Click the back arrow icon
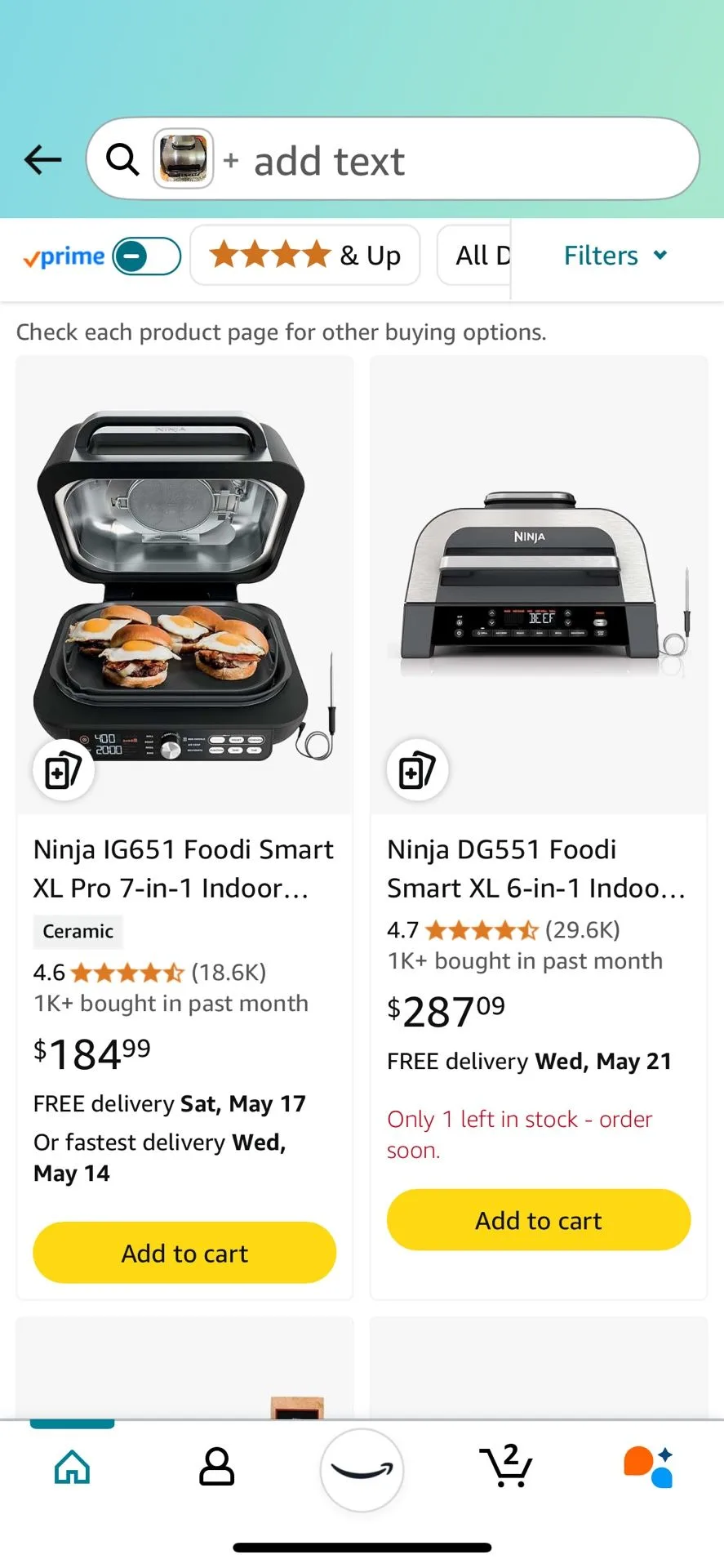 click(x=42, y=160)
